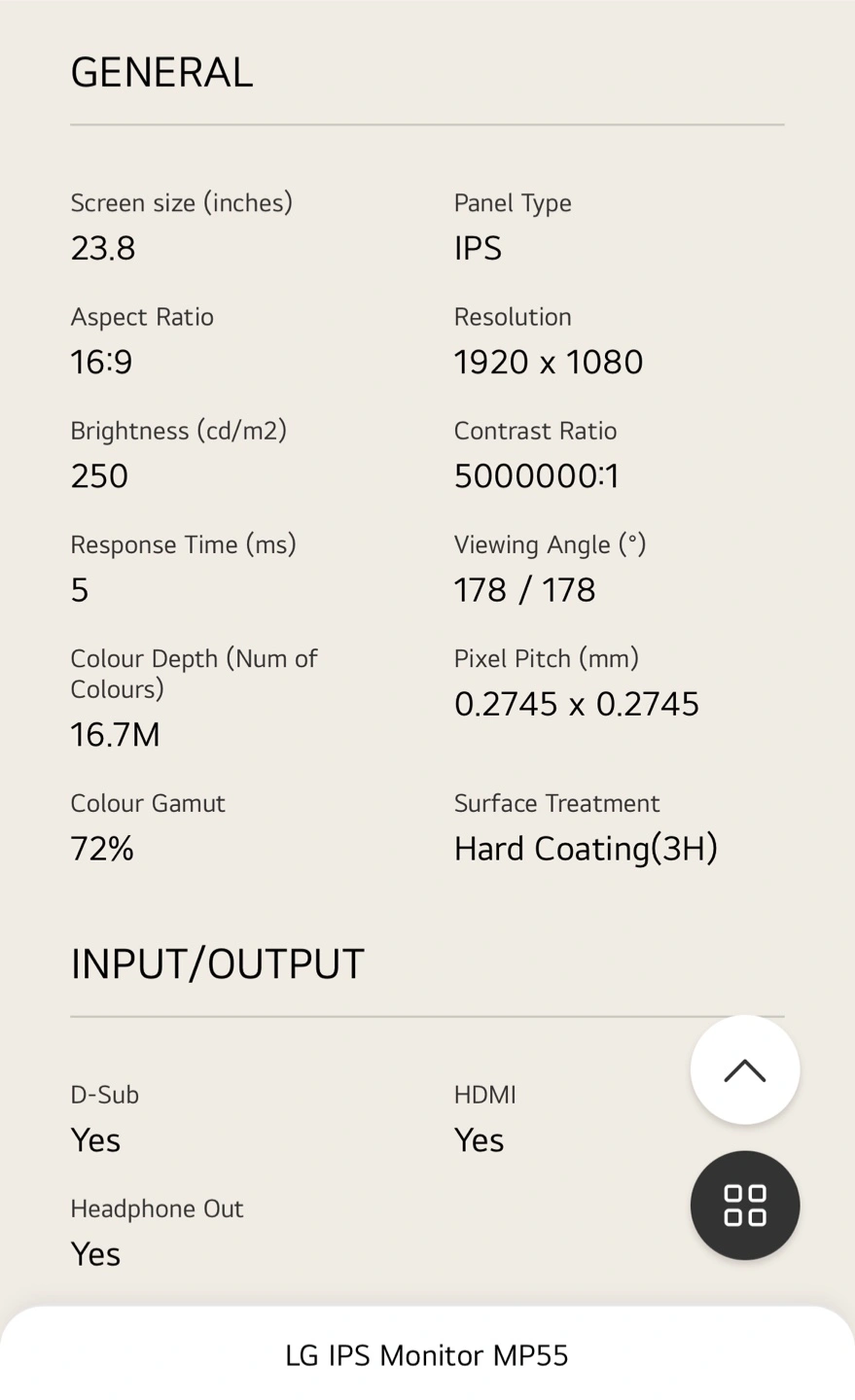This screenshot has height=1400, width=855.
Task: Open the floating grid menu button
Action: [745, 1206]
